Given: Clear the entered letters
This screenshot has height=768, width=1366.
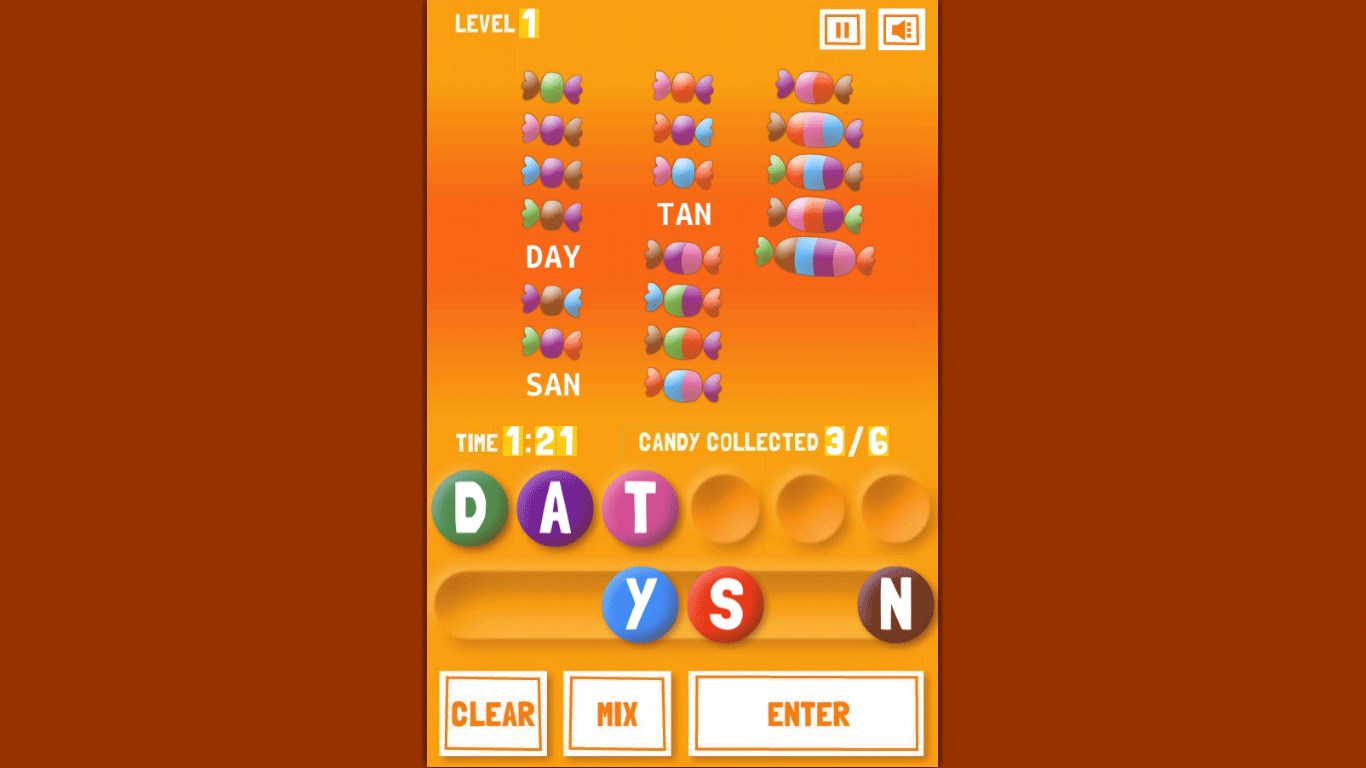Looking at the screenshot, I should pyautogui.click(x=493, y=713).
